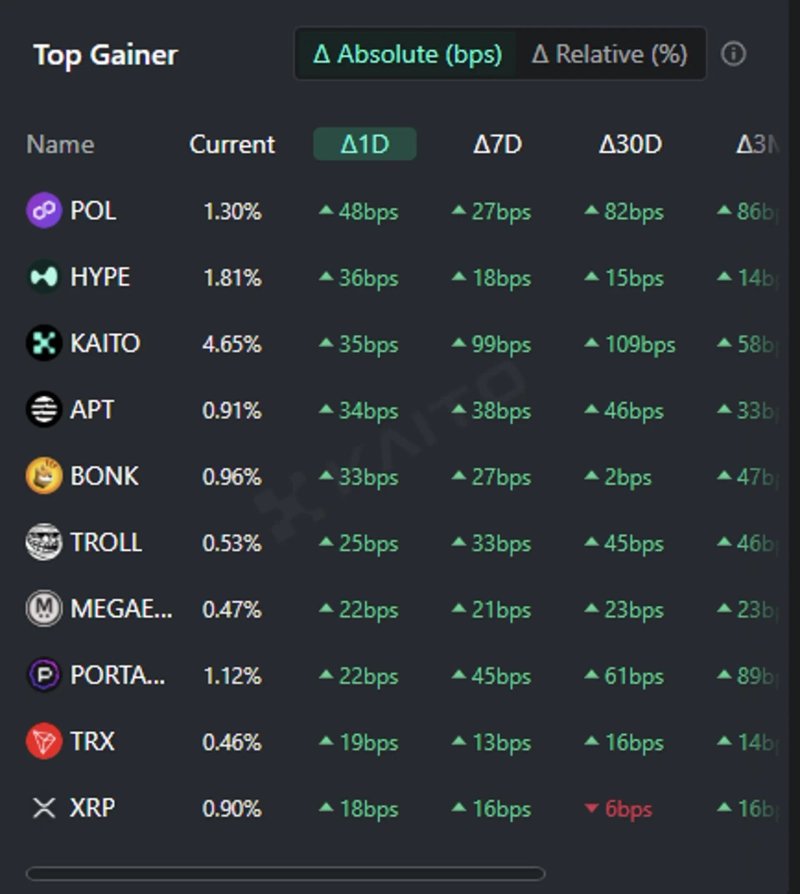Switch to the Relative (%) view
Image resolution: width=800 pixels, height=894 pixels.
tap(609, 54)
